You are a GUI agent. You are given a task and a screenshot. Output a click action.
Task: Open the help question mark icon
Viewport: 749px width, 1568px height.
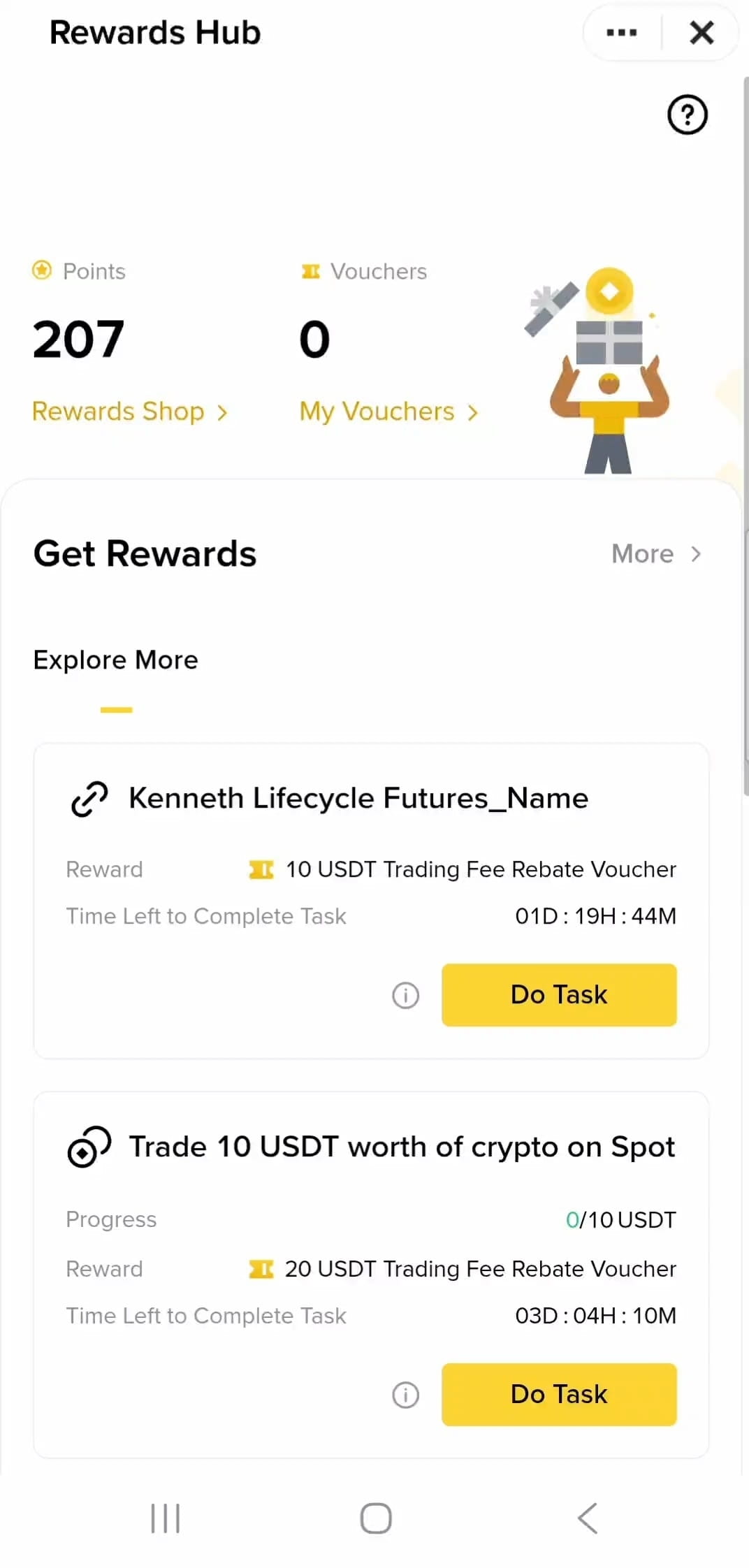[687, 115]
